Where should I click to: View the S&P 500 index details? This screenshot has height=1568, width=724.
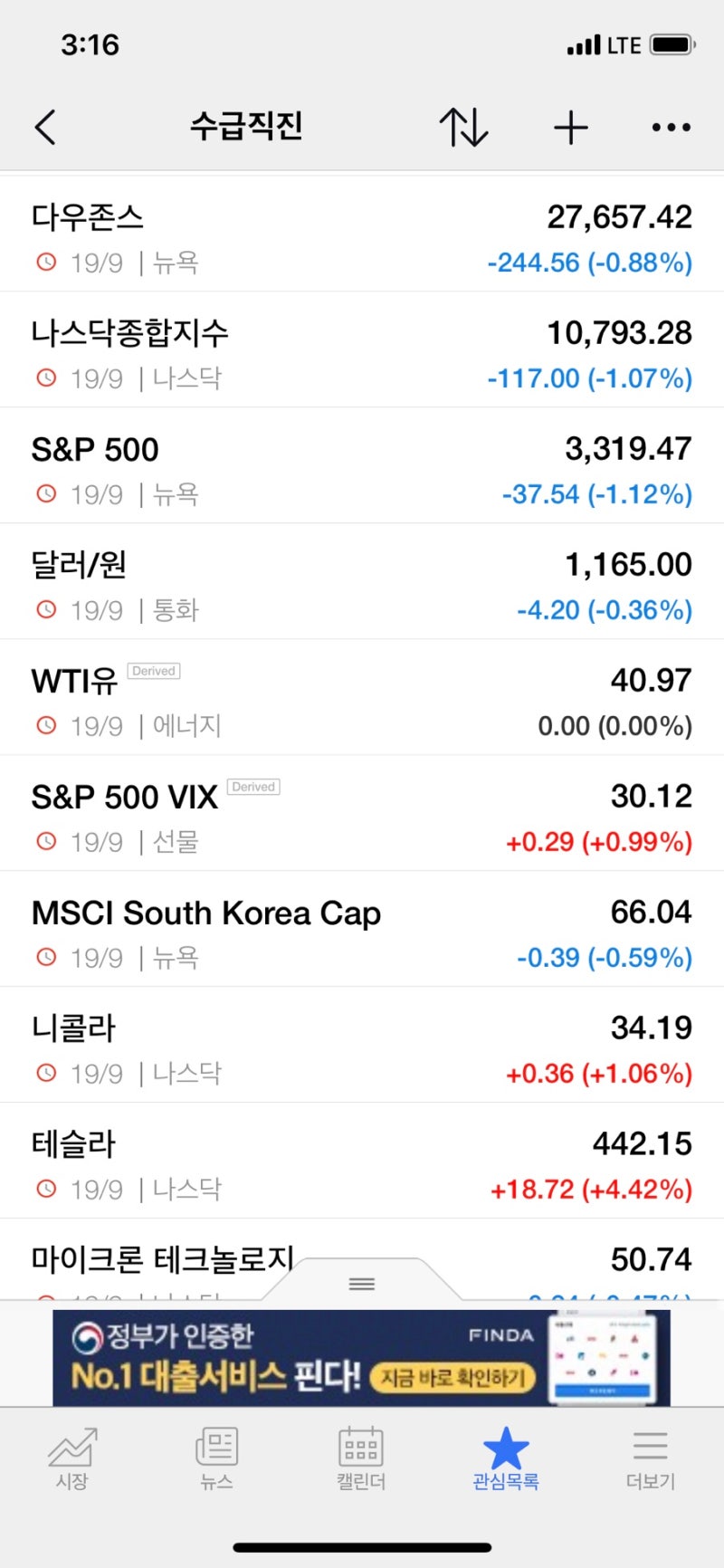pyautogui.click(x=362, y=465)
